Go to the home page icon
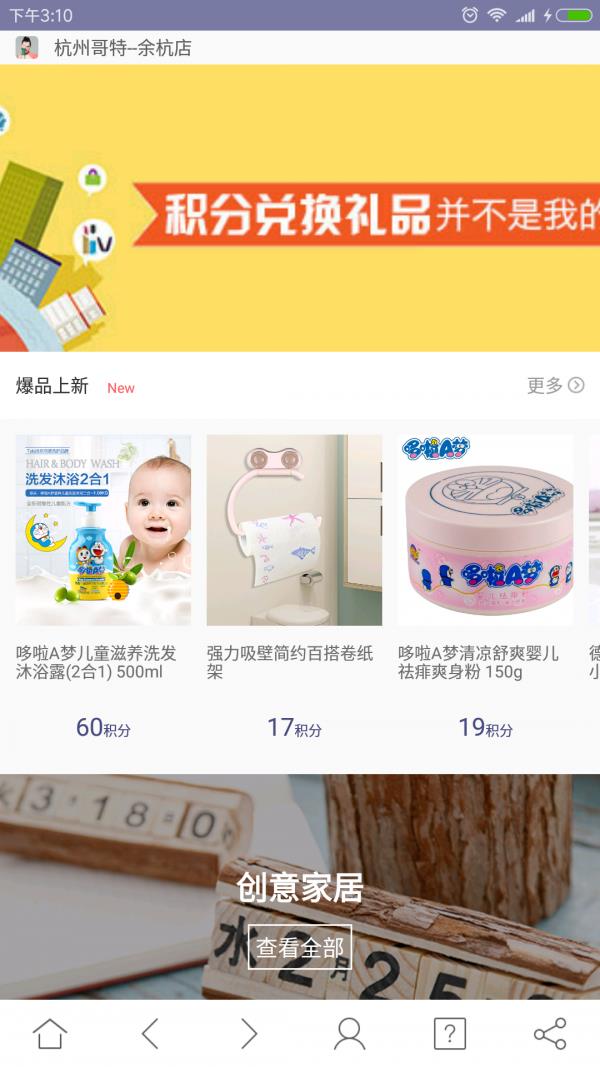This screenshot has height=1067, width=600. pos(50,1033)
